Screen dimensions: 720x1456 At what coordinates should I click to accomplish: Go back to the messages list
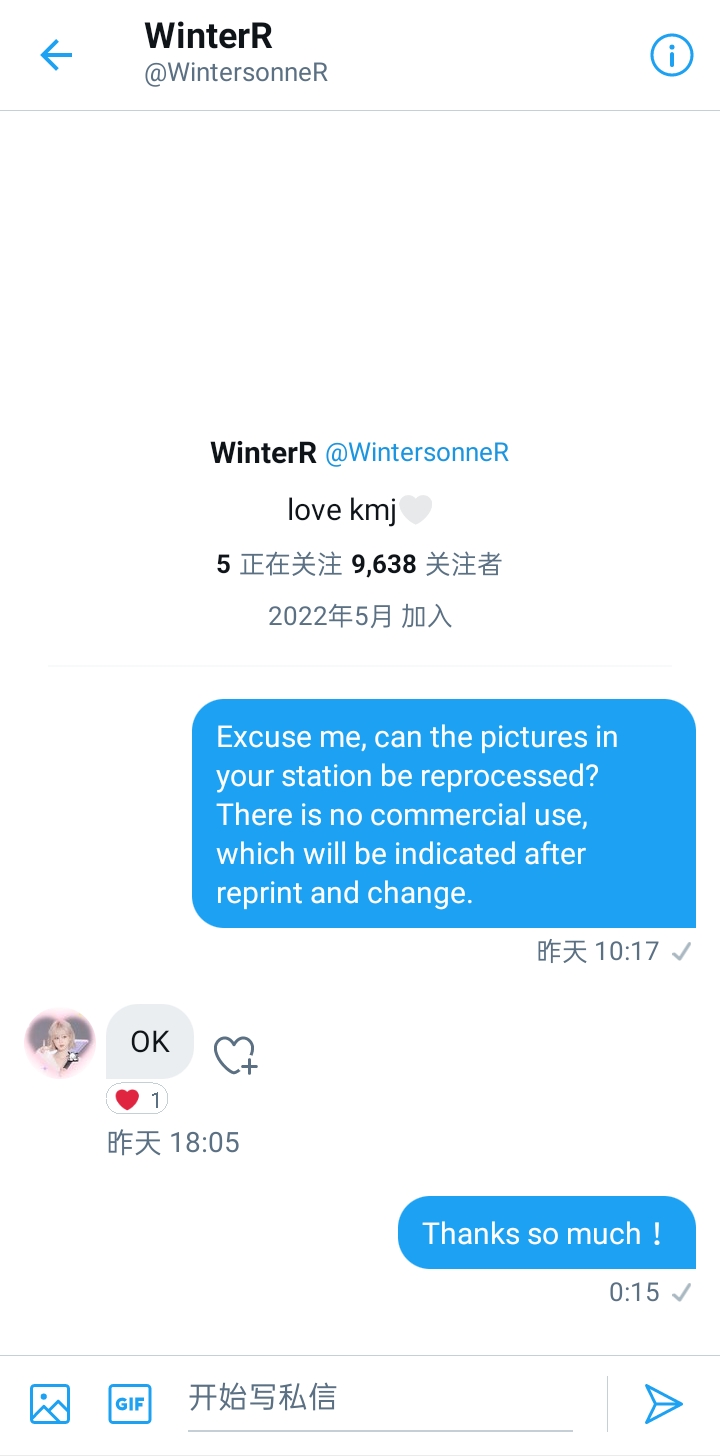pos(56,55)
